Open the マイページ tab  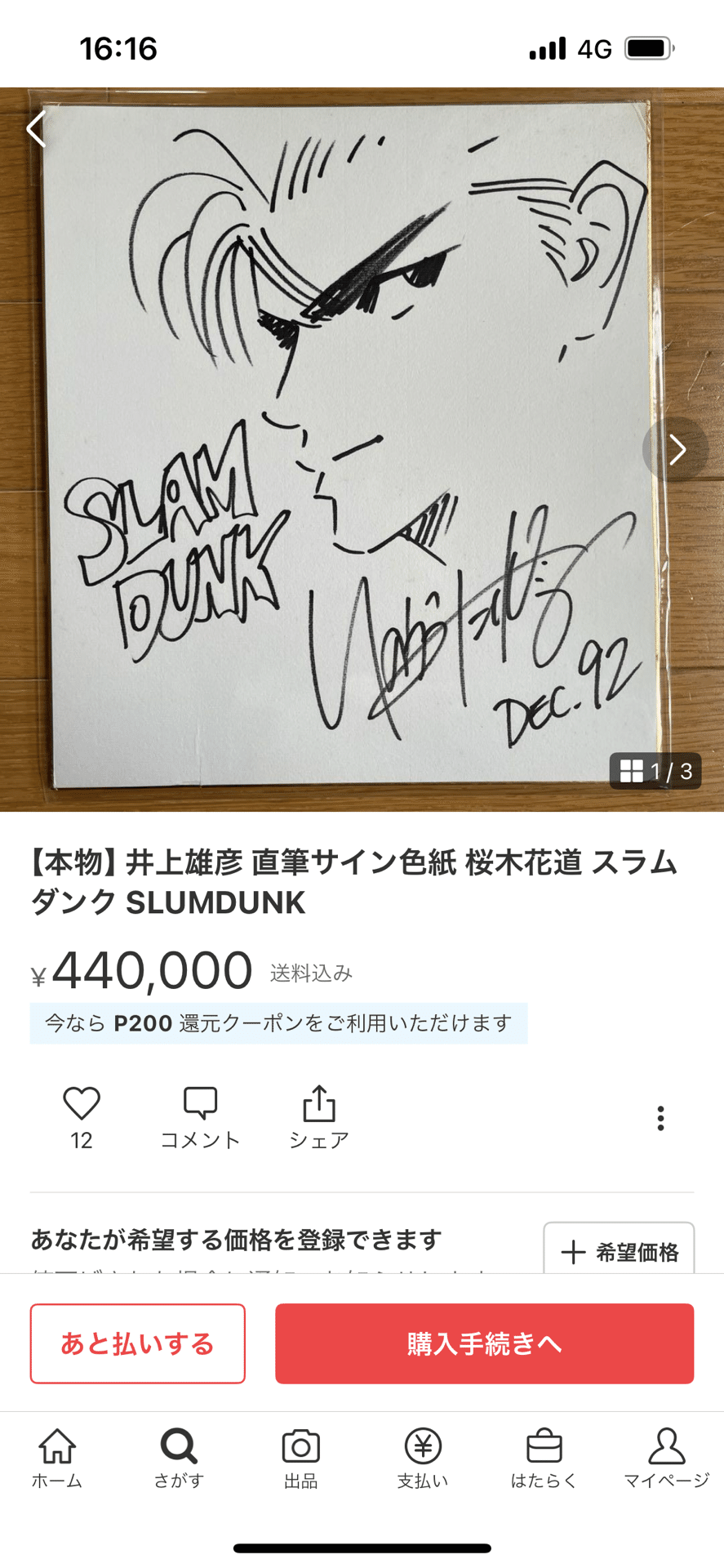tap(666, 1459)
